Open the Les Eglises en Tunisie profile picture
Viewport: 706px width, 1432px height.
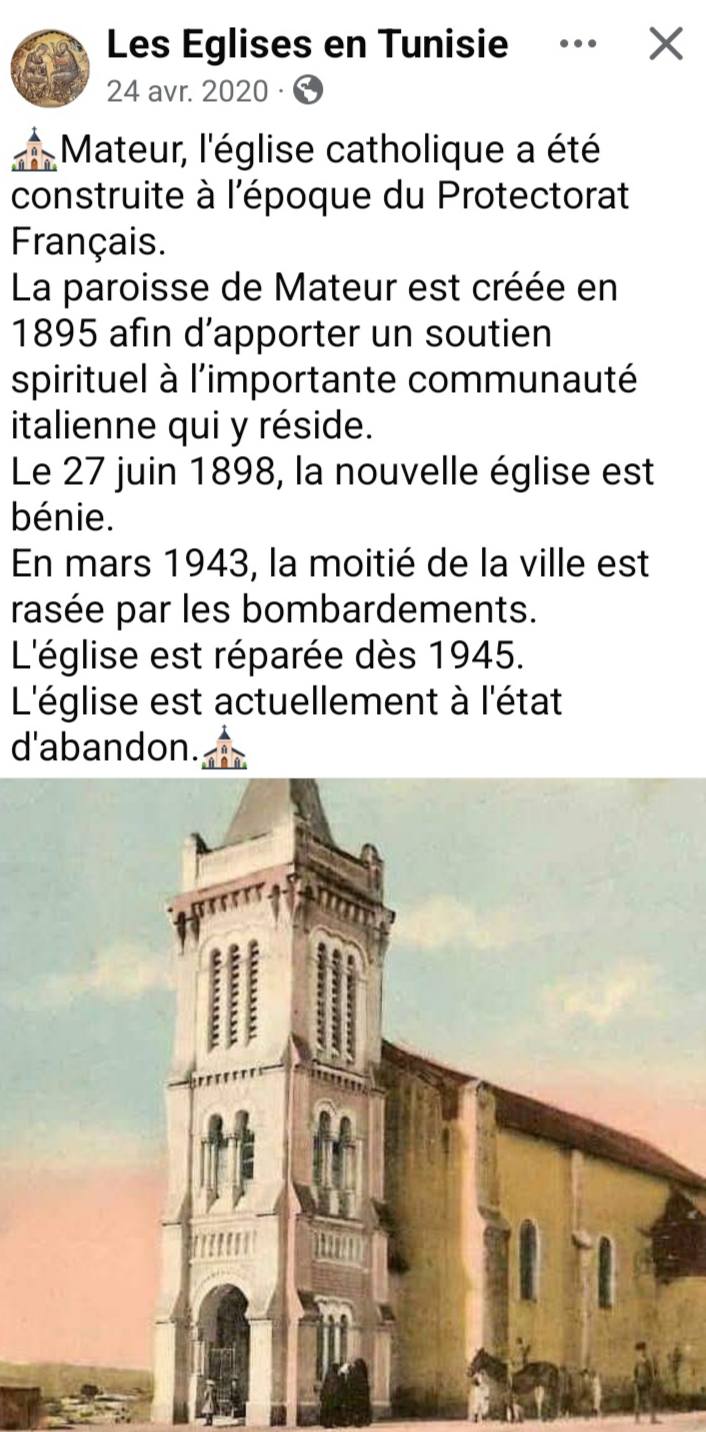click(49, 68)
